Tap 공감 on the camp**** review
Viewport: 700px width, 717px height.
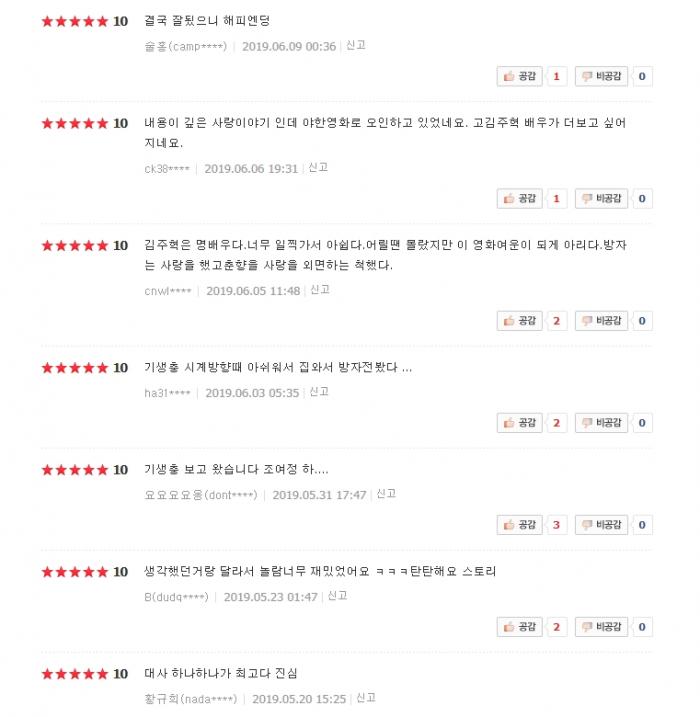coord(520,76)
